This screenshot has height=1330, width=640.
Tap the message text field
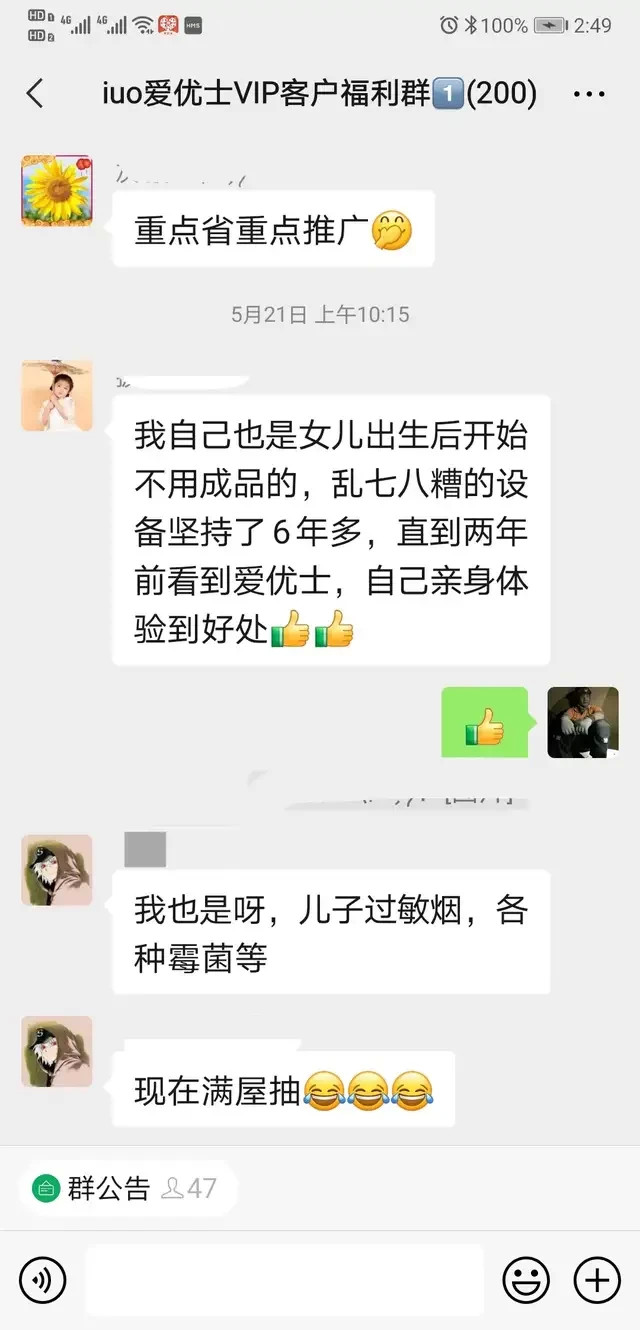pyautogui.click(x=284, y=1279)
